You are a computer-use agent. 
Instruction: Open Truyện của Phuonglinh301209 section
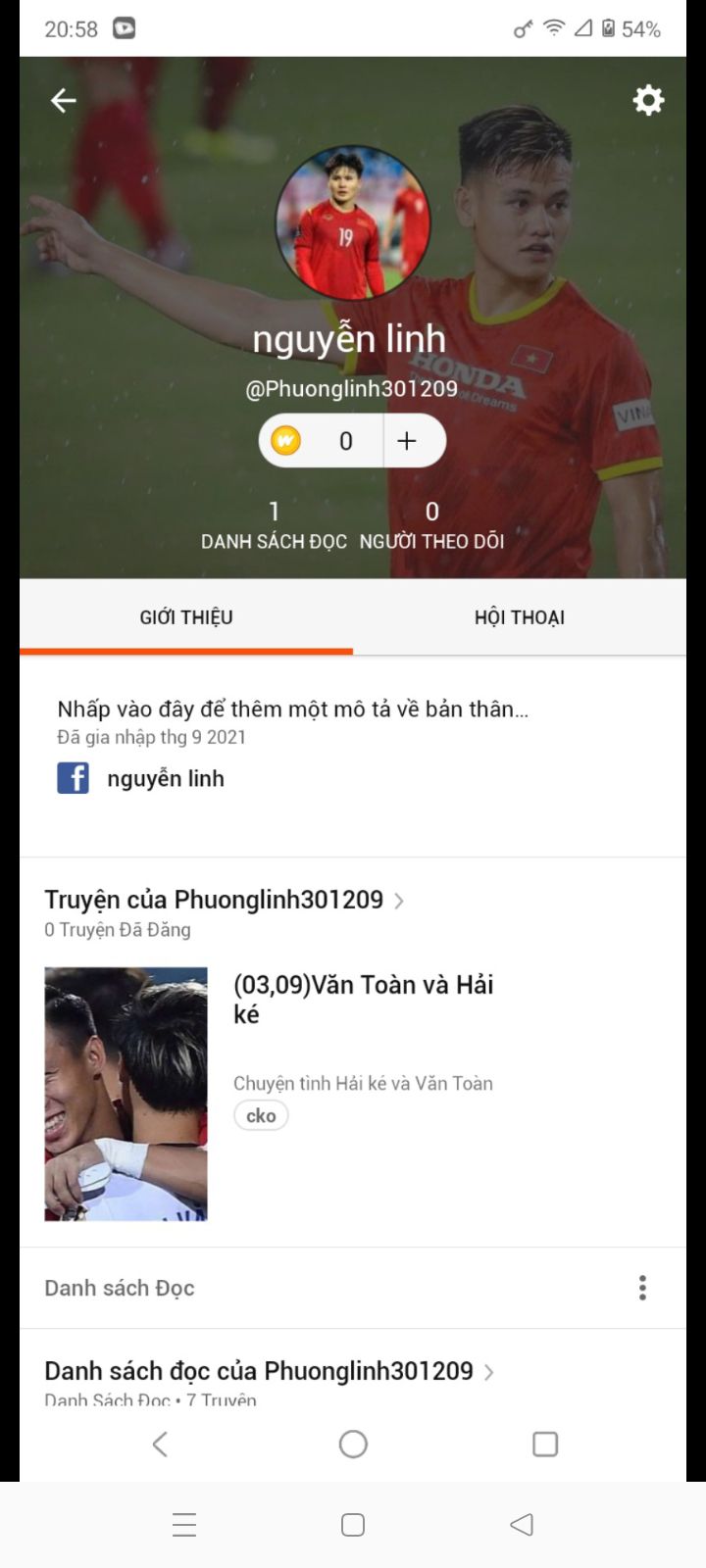(x=224, y=900)
